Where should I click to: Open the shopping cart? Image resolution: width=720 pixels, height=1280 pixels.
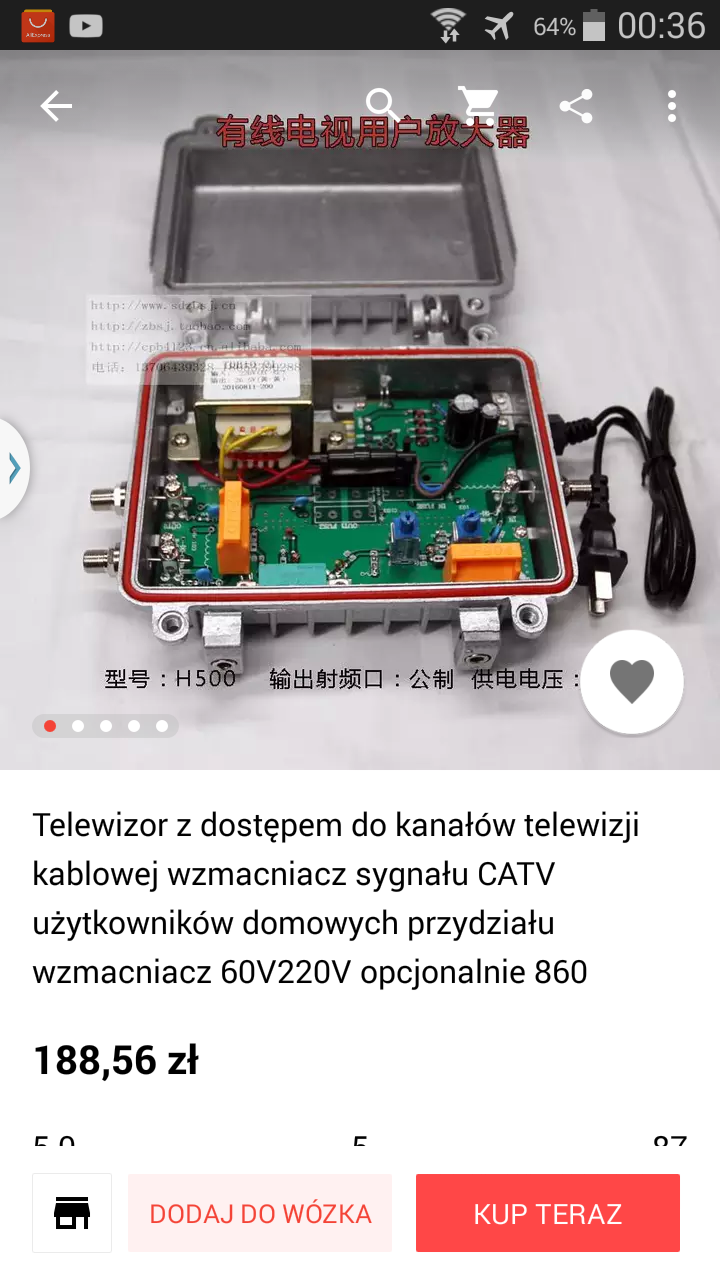(x=478, y=104)
